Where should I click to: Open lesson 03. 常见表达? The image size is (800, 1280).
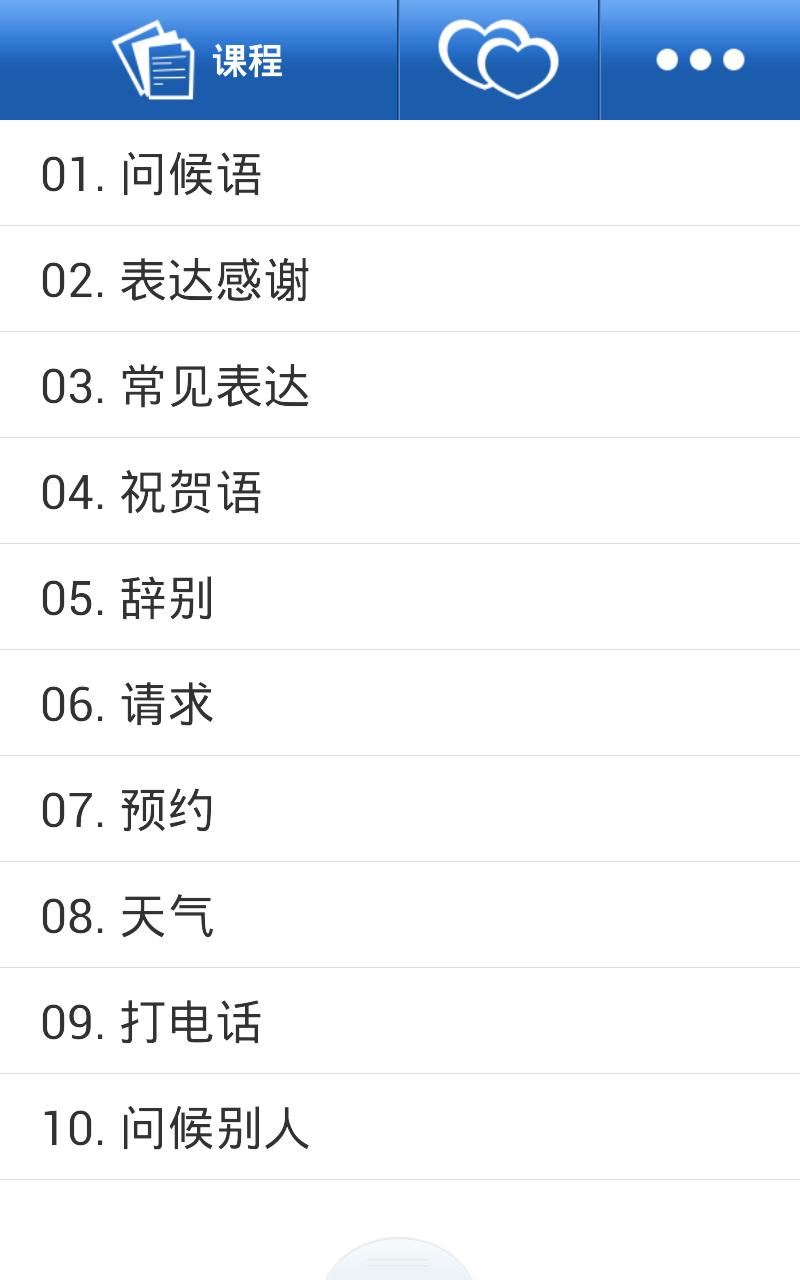pos(400,386)
